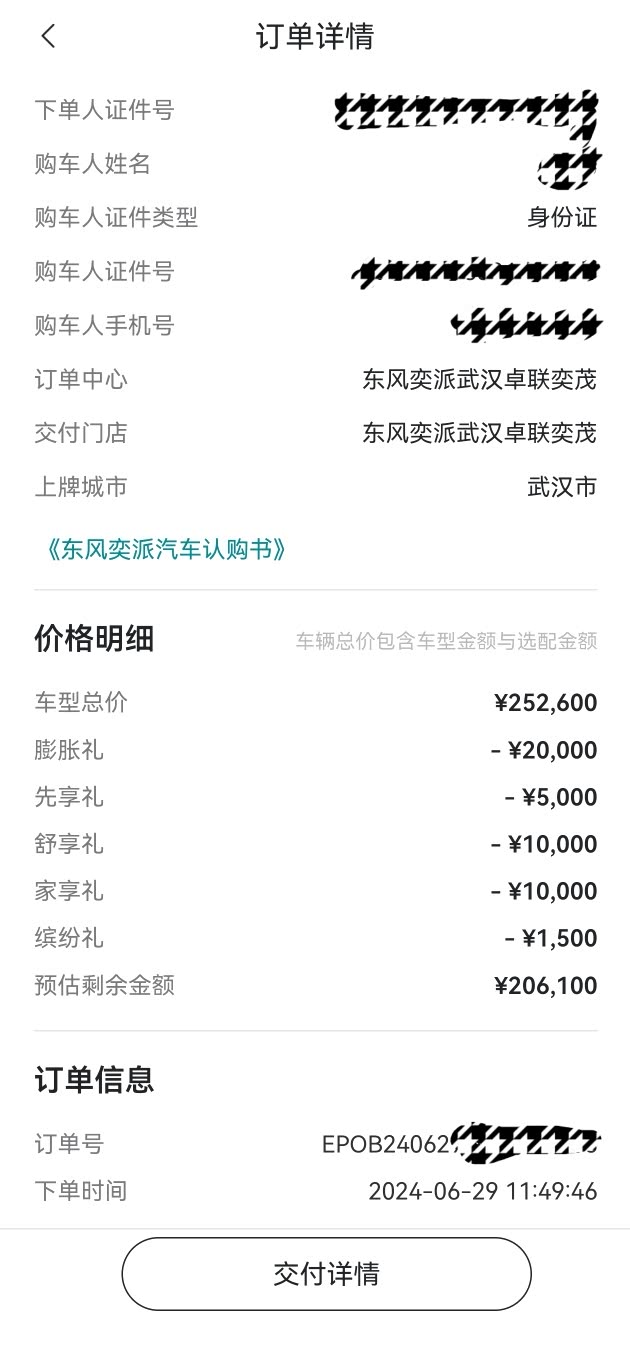Go back from the 订单详情 page

coord(48,37)
